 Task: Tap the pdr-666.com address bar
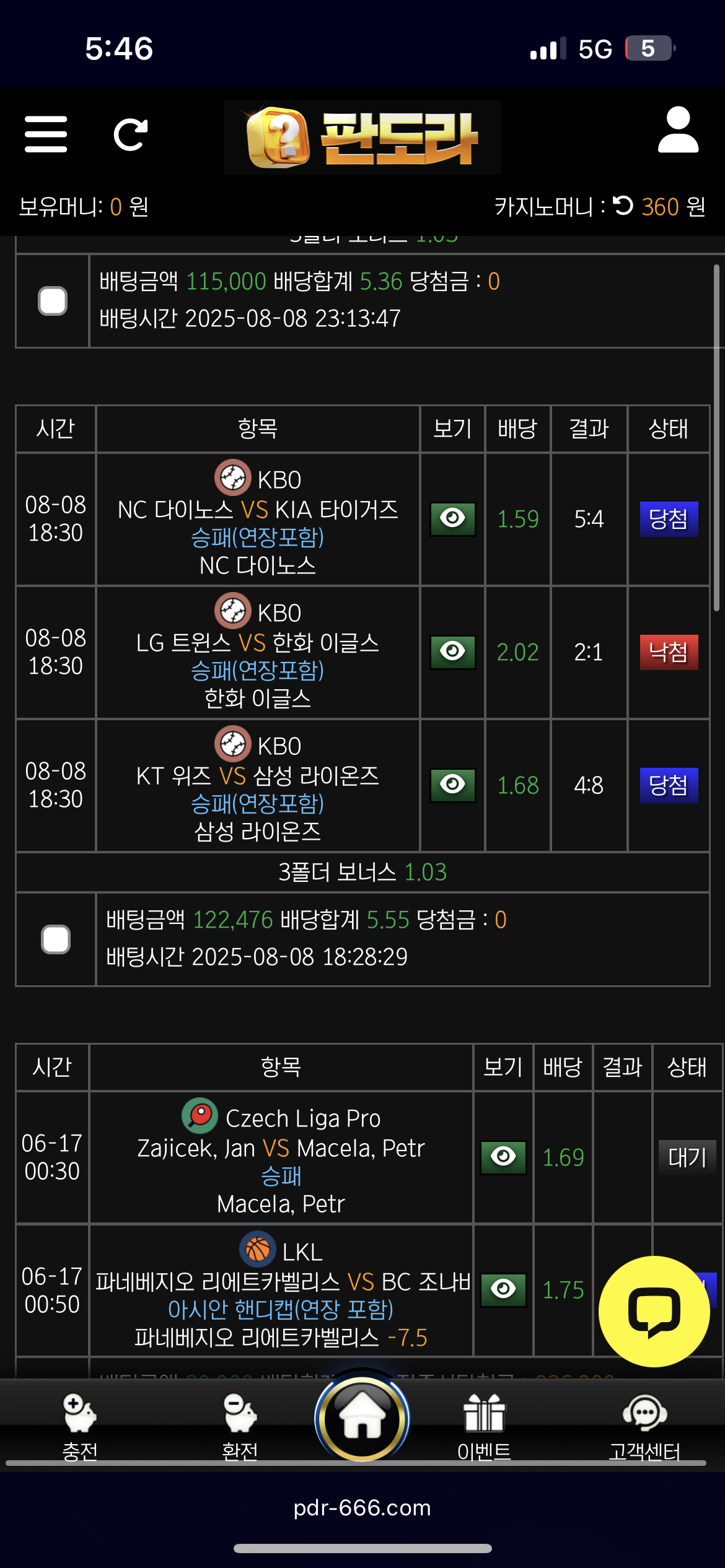click(x=362, y=1507)
